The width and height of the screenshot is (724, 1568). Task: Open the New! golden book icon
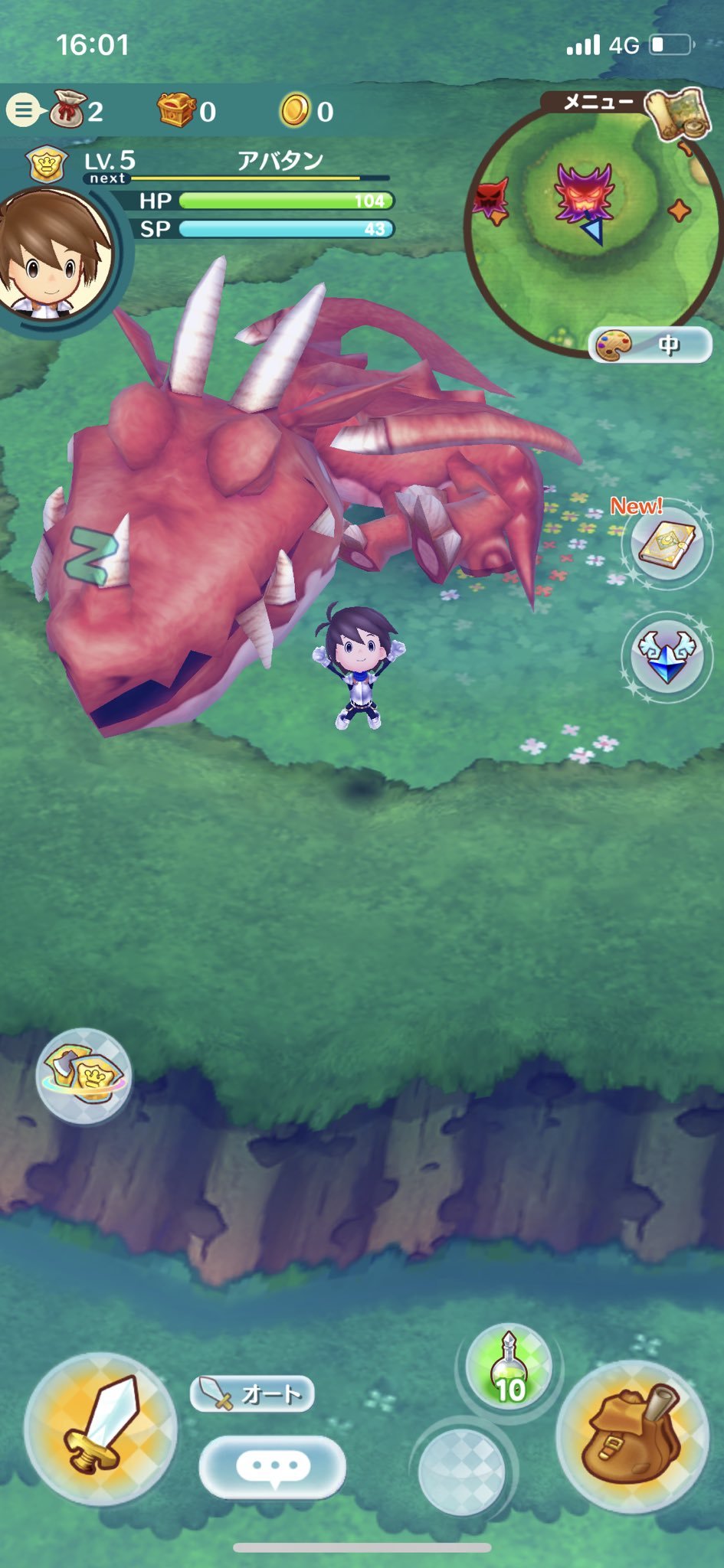[x=667, y=545]
